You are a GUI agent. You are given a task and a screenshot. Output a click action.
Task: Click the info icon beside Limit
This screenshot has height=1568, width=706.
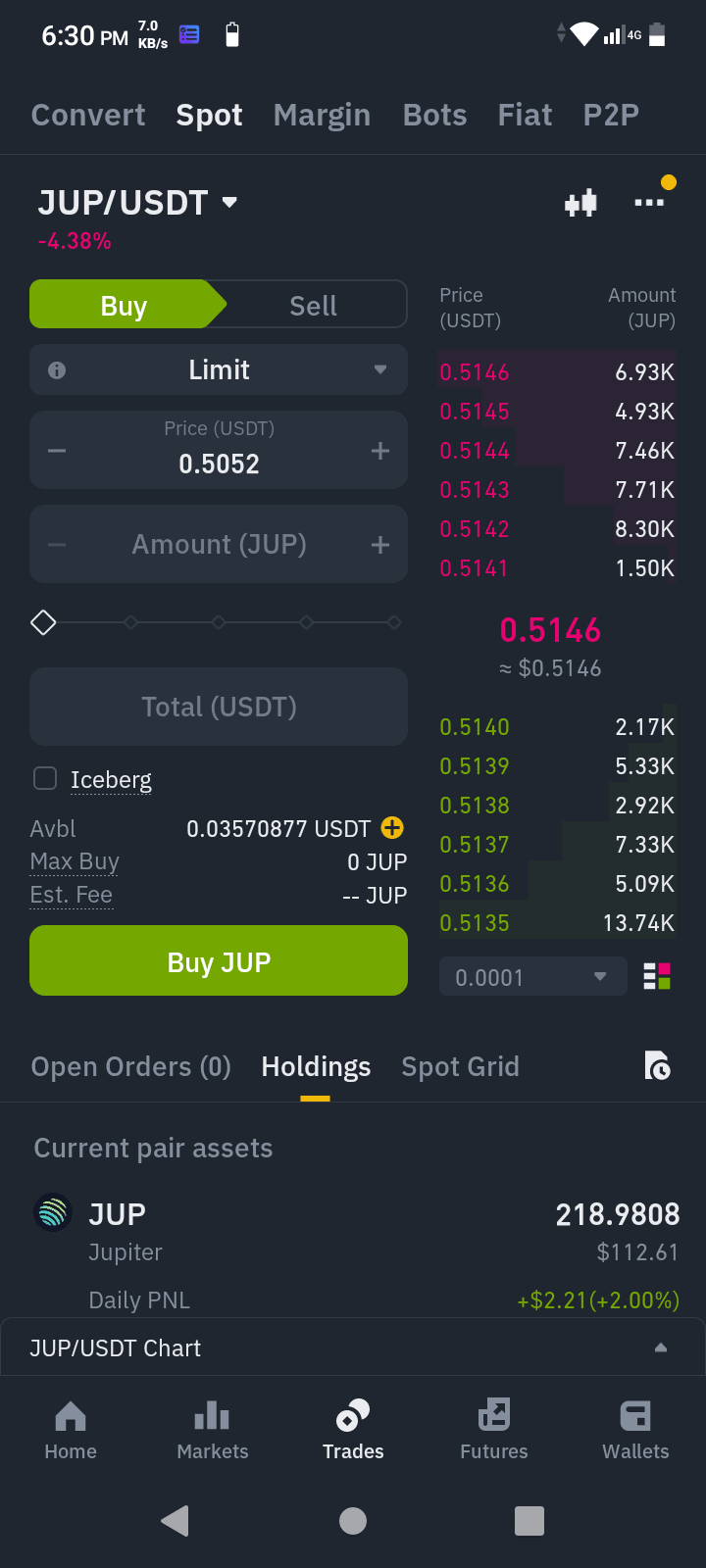click(x=56, y=369)
